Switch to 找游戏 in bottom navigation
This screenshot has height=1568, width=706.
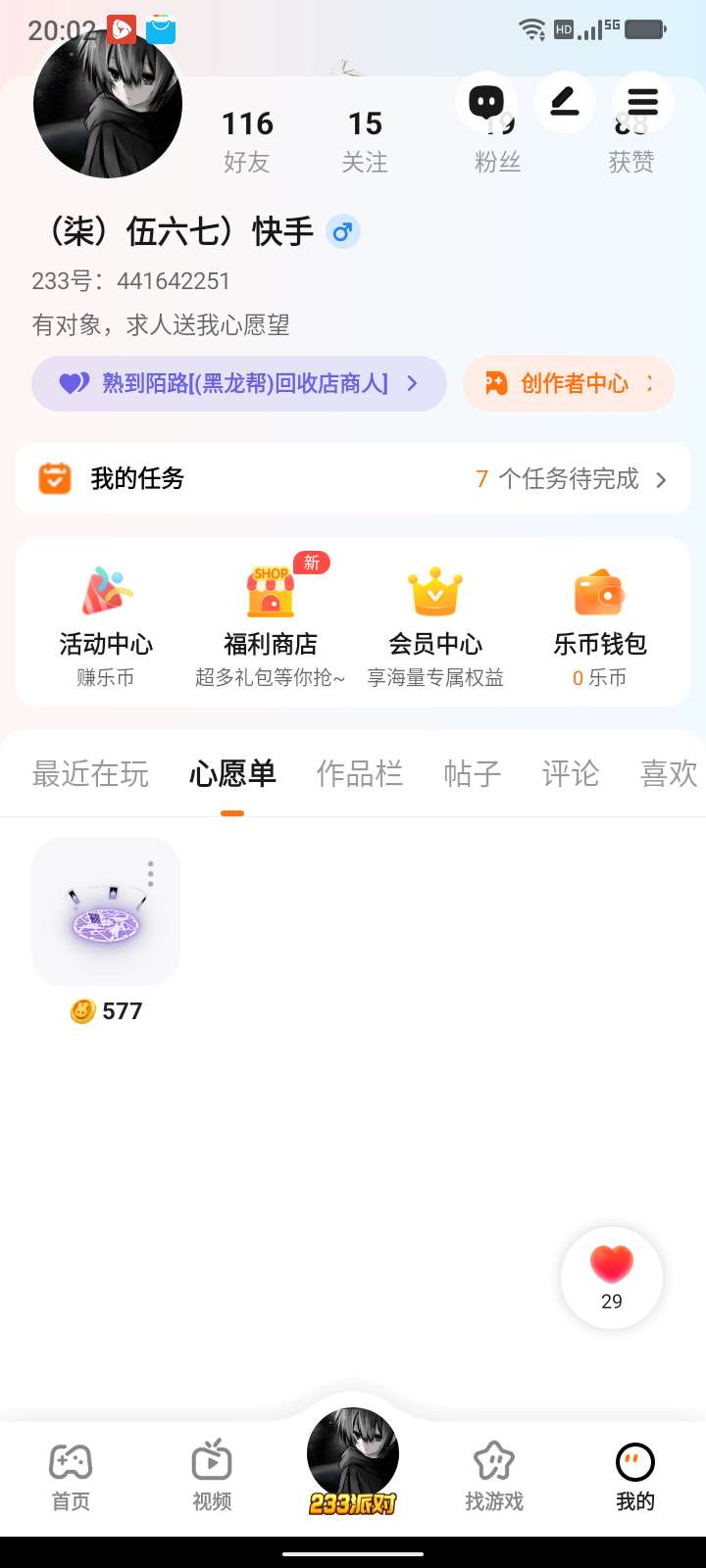tap(494, 1476)
